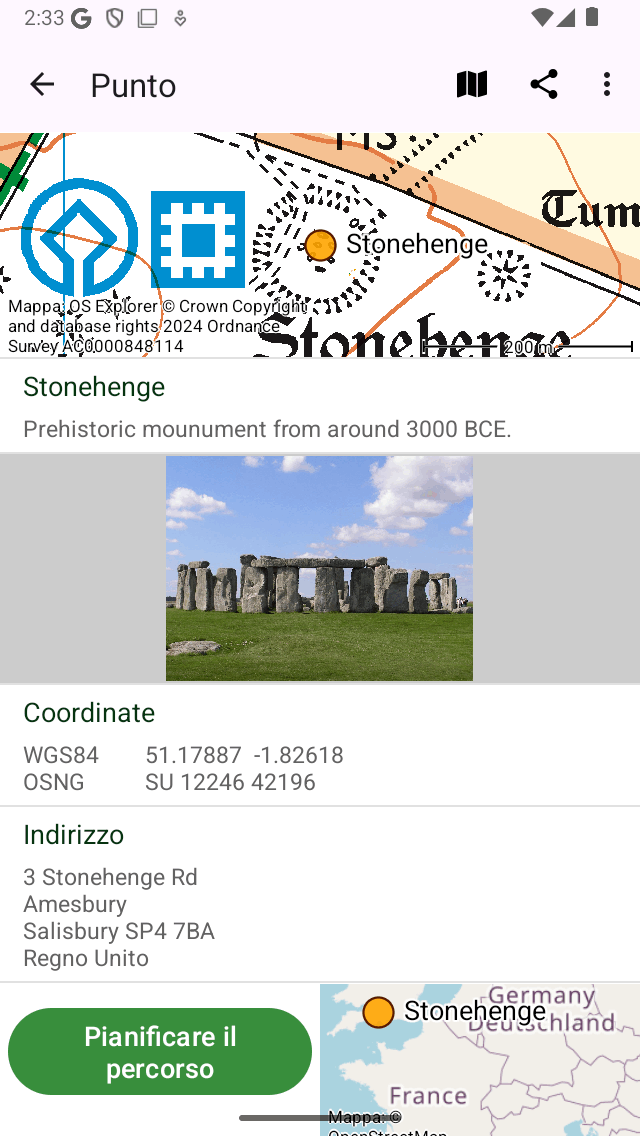Share this Stonehenge point
The height and width of the screenshot is (1136, 640).
(544, 85)
